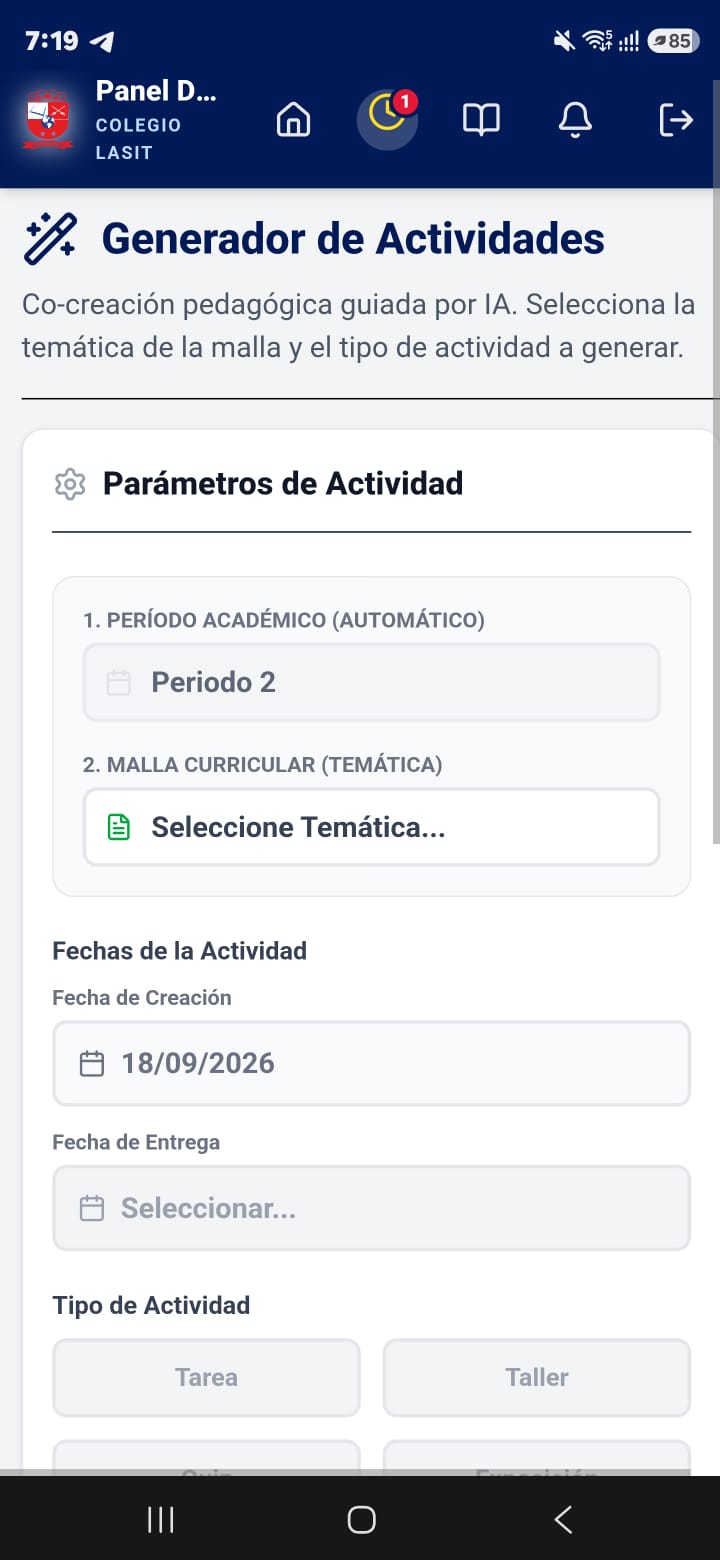Image resolution: width=720 pixels, height=1560 pixels.
Task: Open the notifications bell
Action: pyautogui.click(x=574, y=120)
